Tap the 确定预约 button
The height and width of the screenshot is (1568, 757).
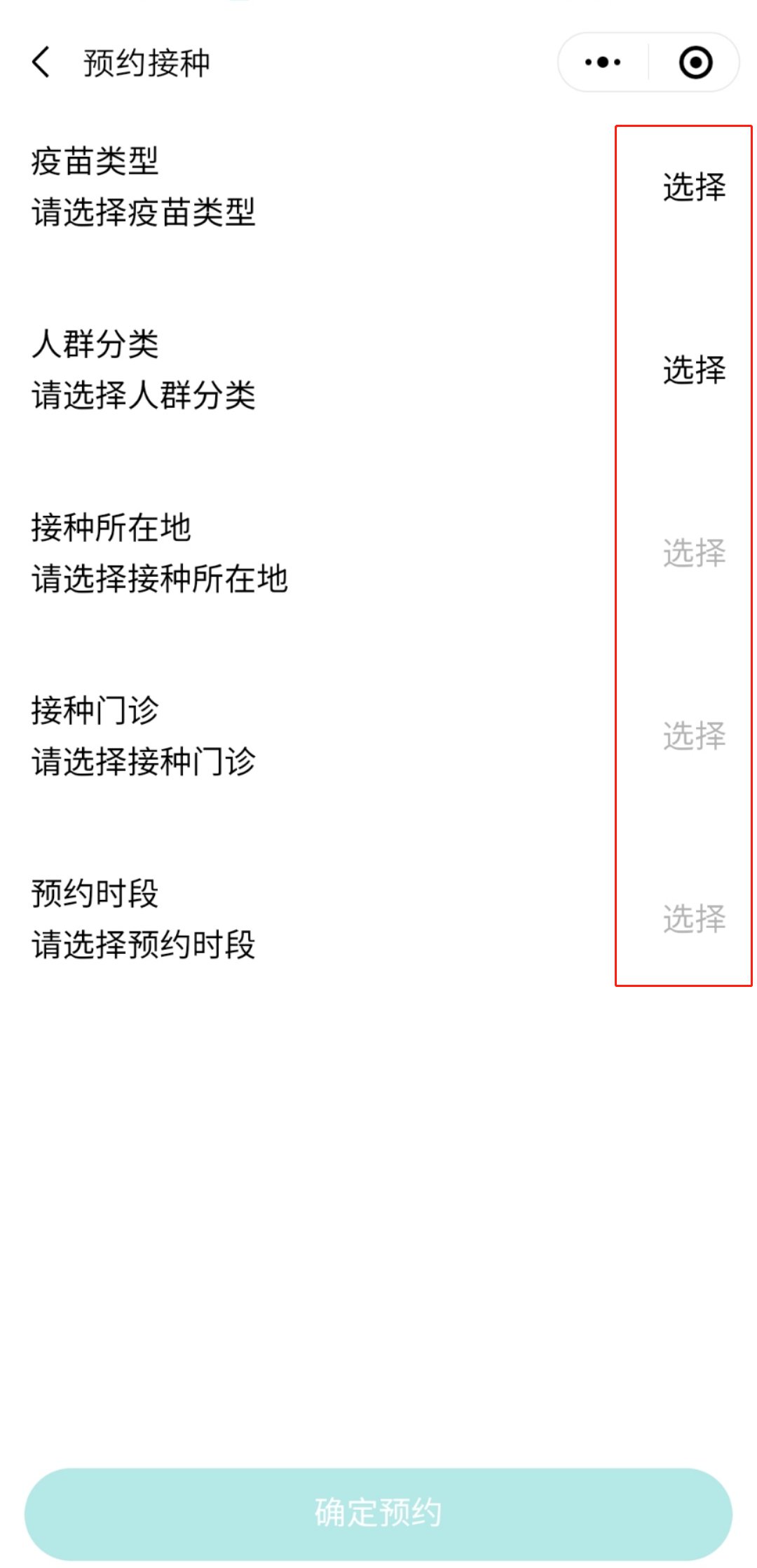[378, 1513]
